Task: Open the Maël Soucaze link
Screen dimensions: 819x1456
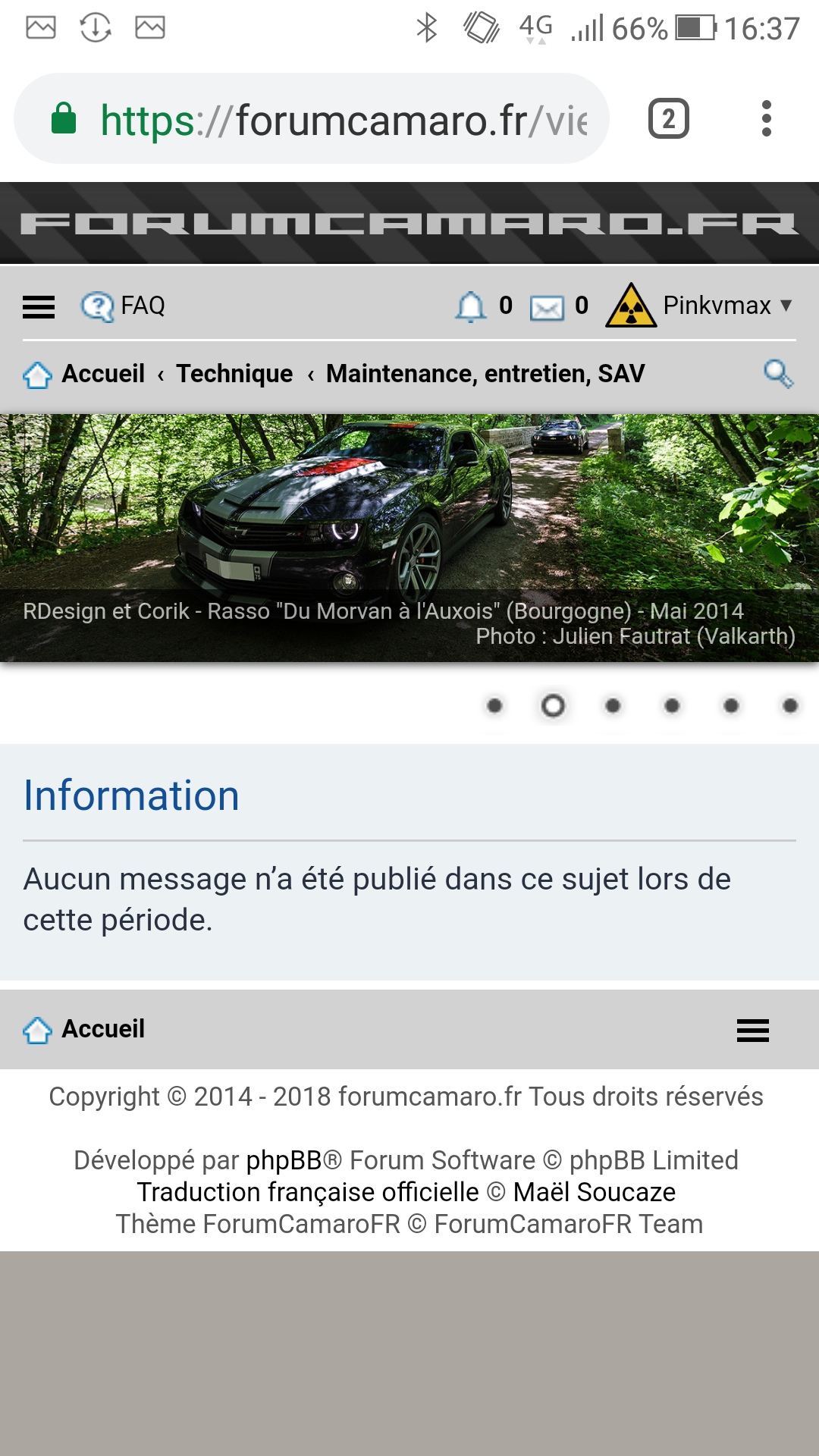Action: coord(594,1192)
